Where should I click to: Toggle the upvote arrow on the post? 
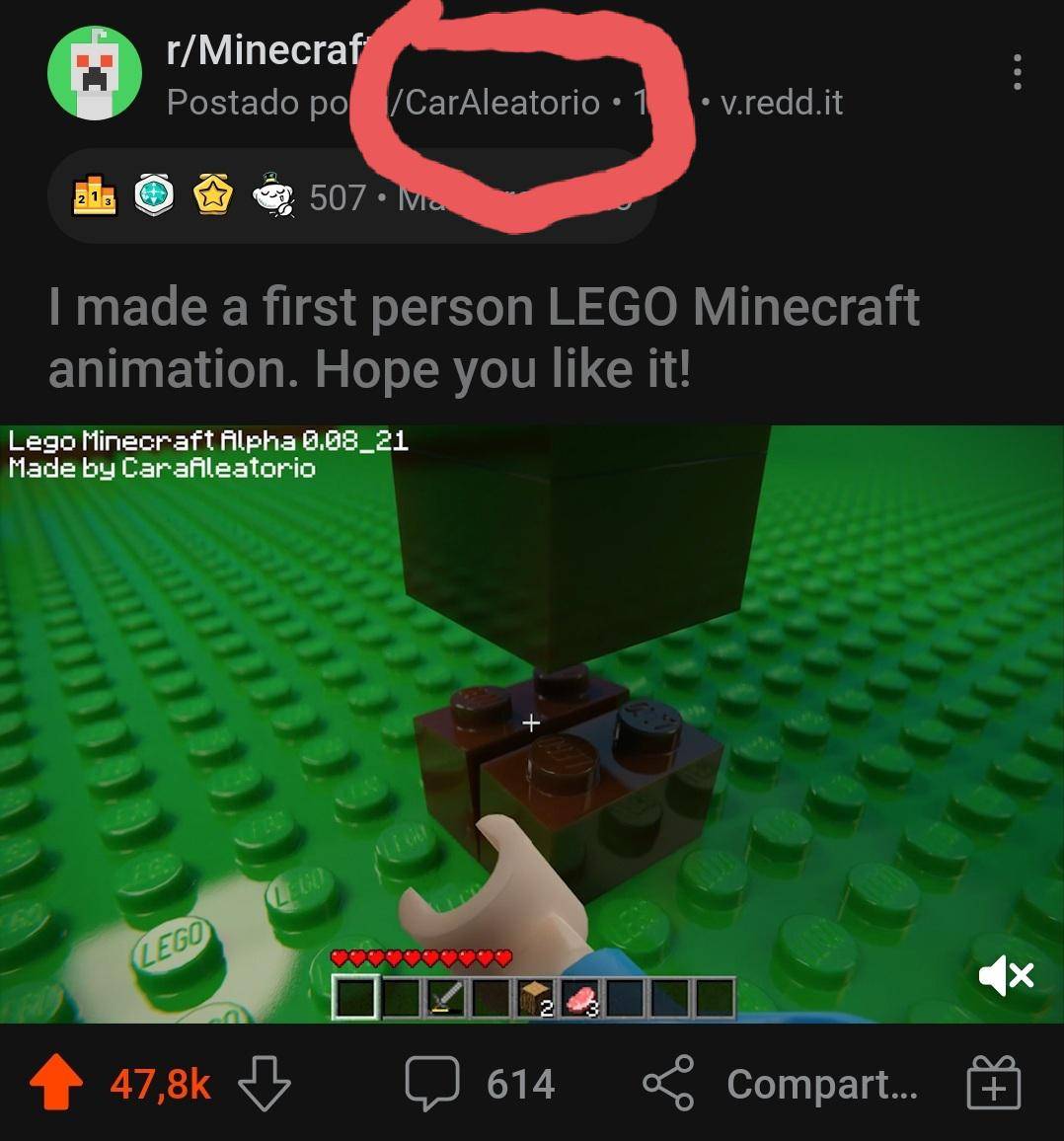(x=59, y=1083)
